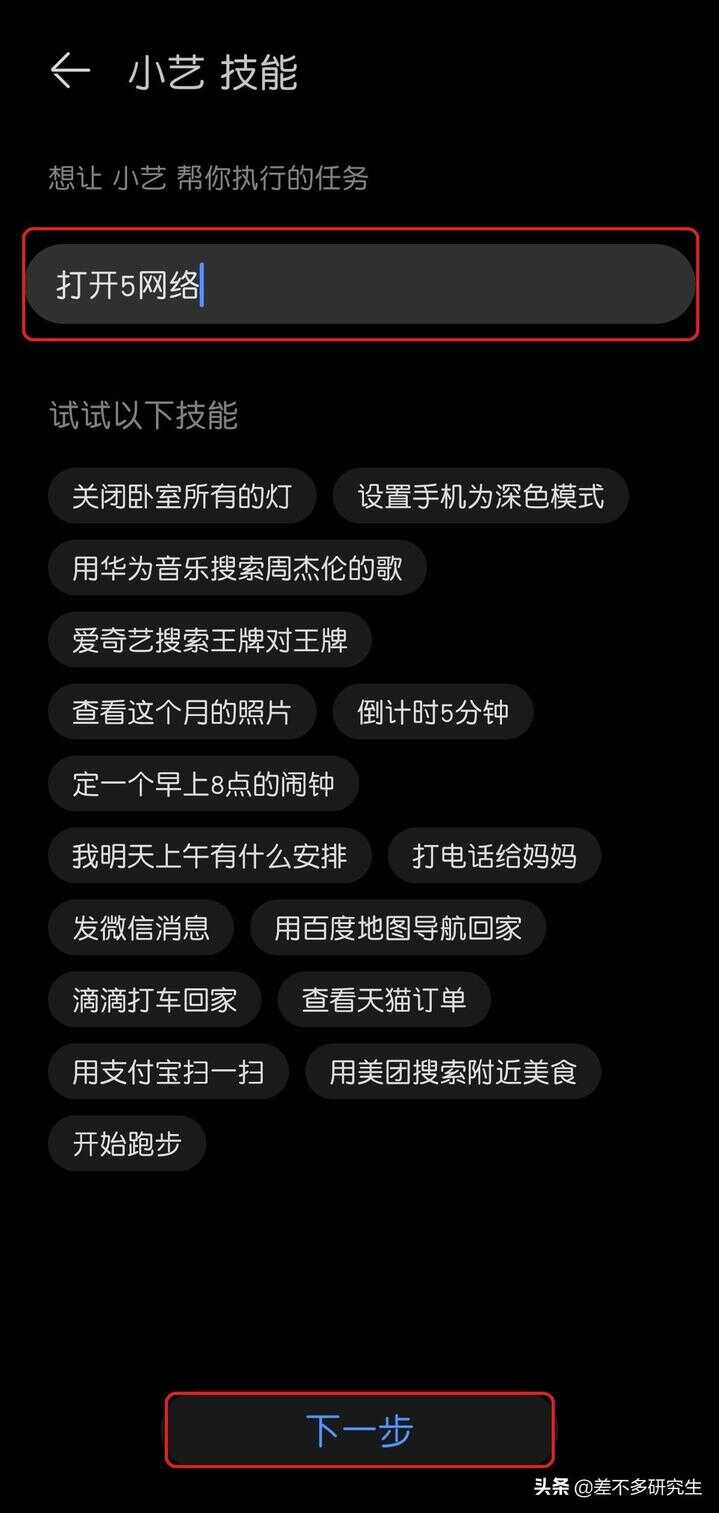
Task: Pick 我明天上午有什么安排 suggestion
Action: pyautogui.click(x=210, y=856)
